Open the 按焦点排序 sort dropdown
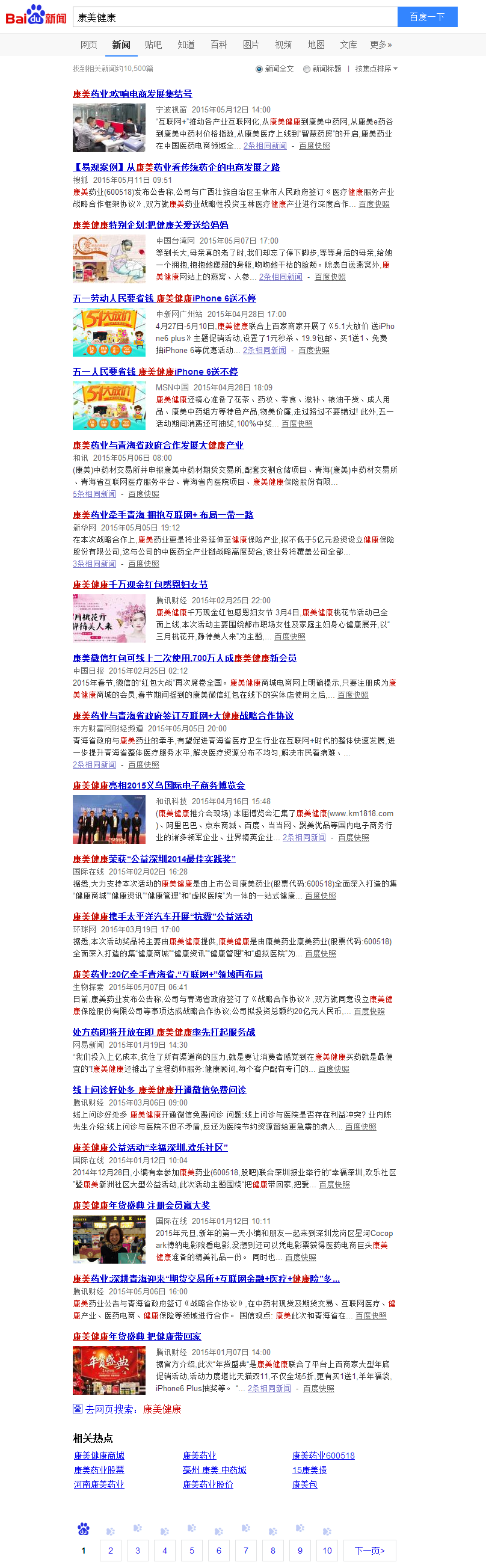This screenshot has width=486, height=1568. (377, 69)
